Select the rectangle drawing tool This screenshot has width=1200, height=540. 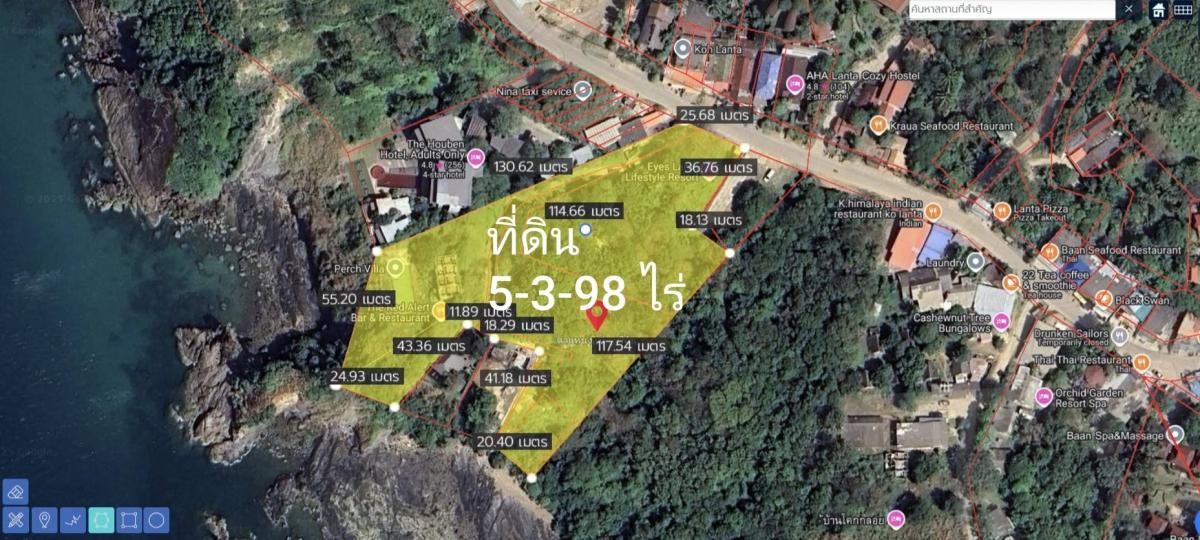(128, 520)
